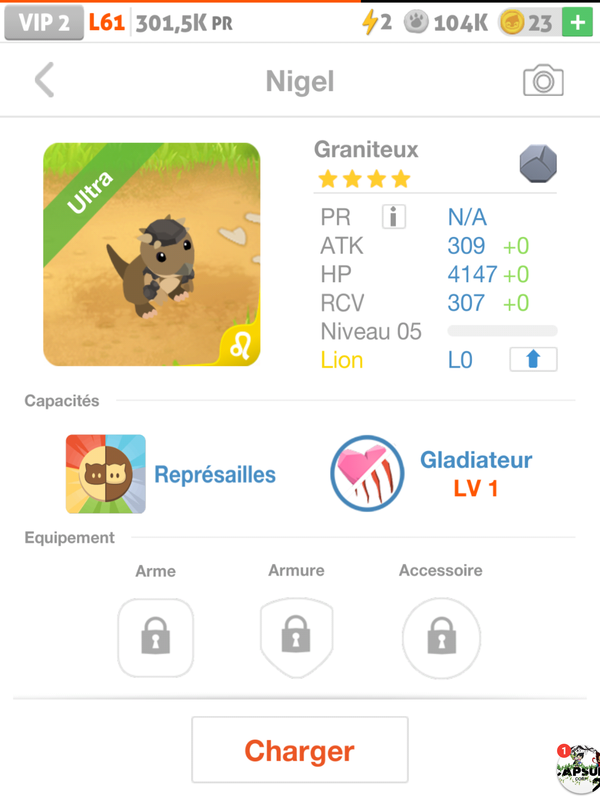Upgrade Lion level with the blue arrow
The image size is (600, 800).
pos(533,360)
